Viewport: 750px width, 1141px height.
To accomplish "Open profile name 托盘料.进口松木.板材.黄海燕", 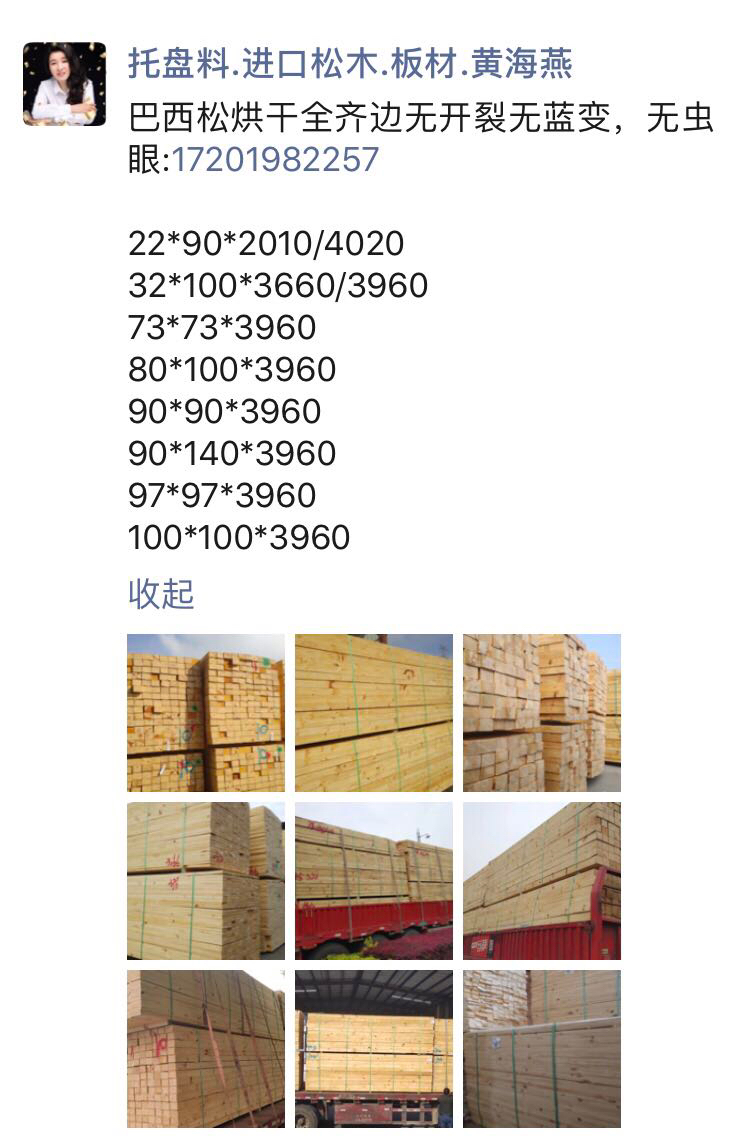I will [x=350, y=64].
